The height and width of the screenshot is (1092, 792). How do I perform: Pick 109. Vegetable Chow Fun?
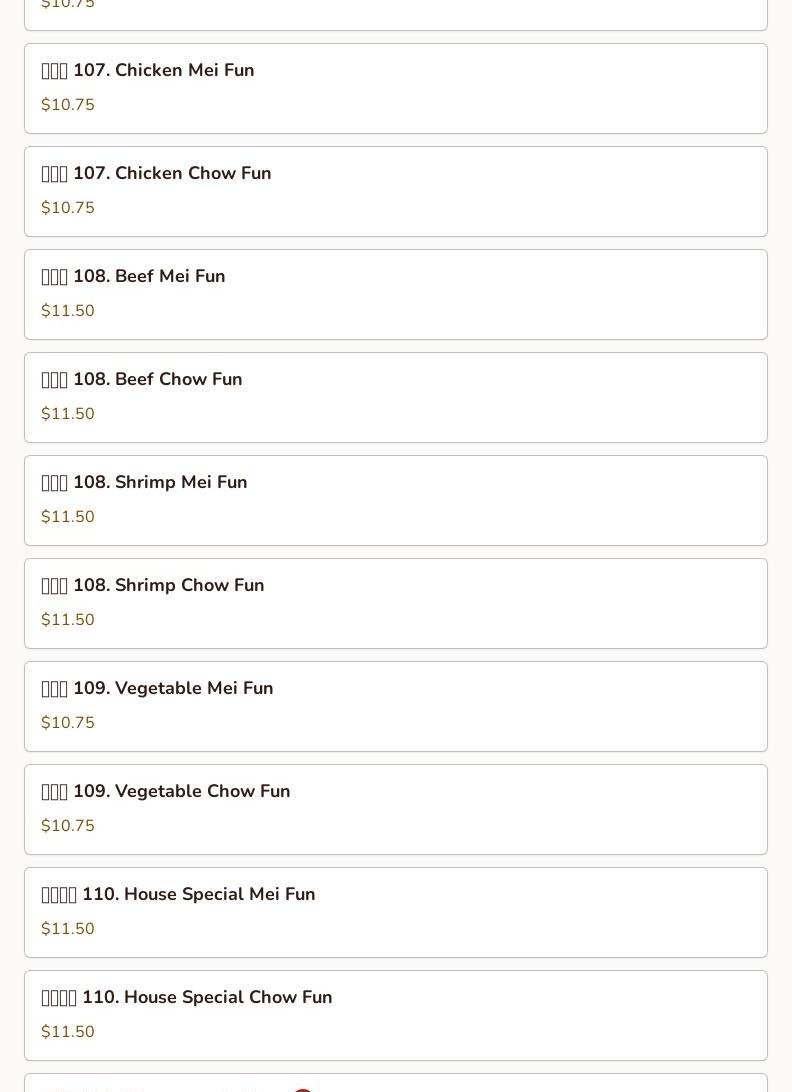tap(395, 809)
